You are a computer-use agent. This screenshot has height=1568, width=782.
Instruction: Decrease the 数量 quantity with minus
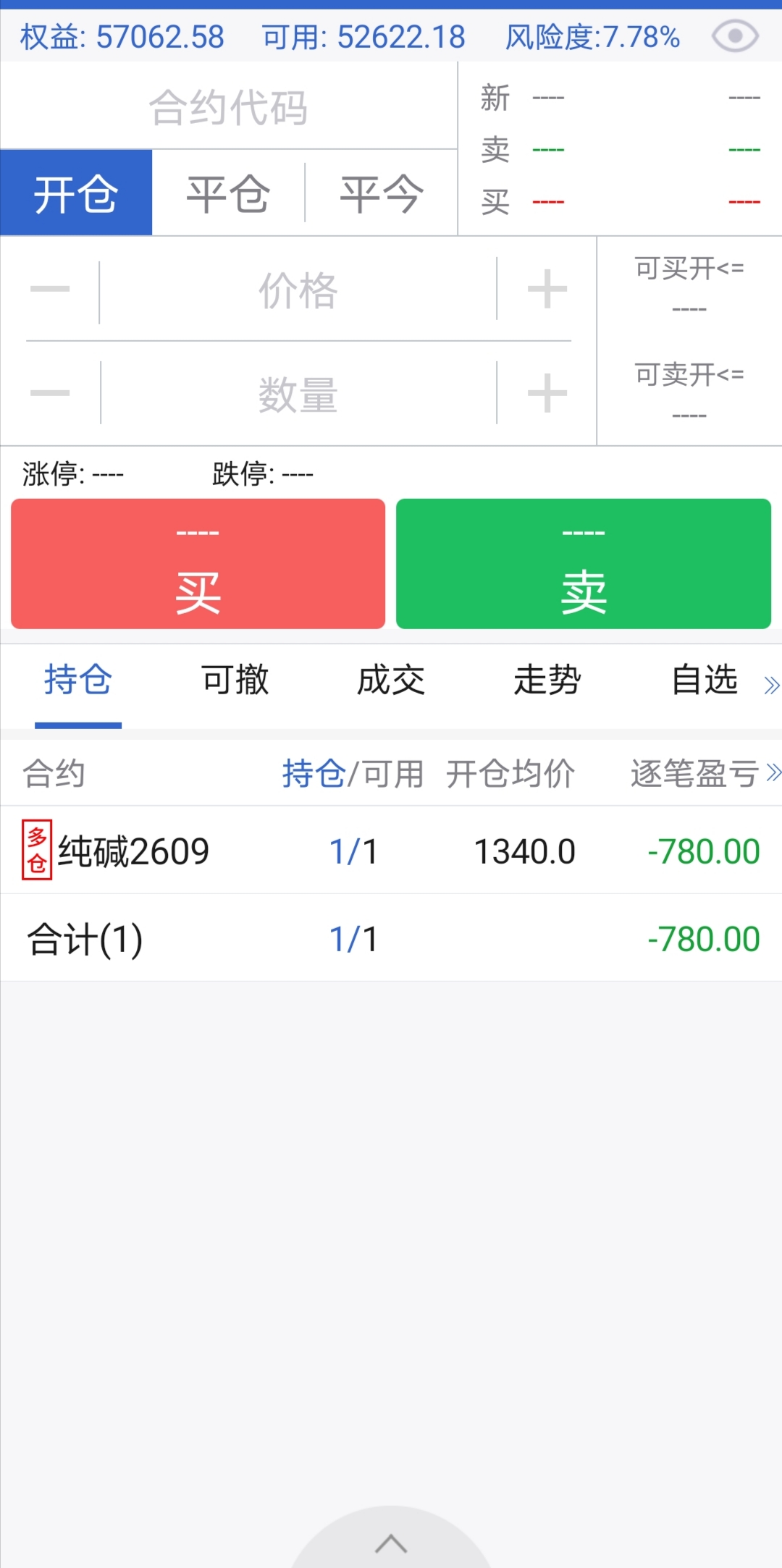(50, 393)
